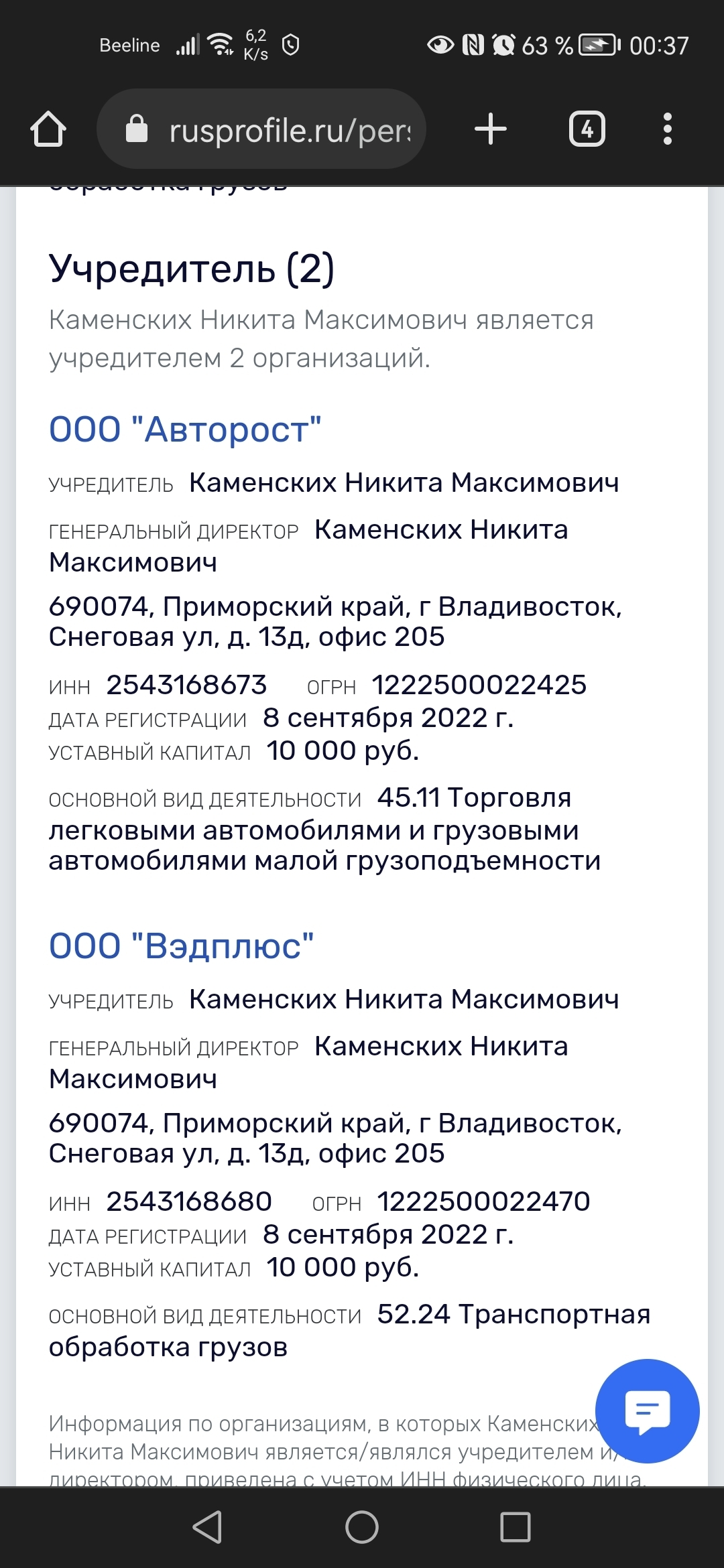The image size is (724, 1568).
Task: Go to the browser home page
Action: click(x=48, y=129)
